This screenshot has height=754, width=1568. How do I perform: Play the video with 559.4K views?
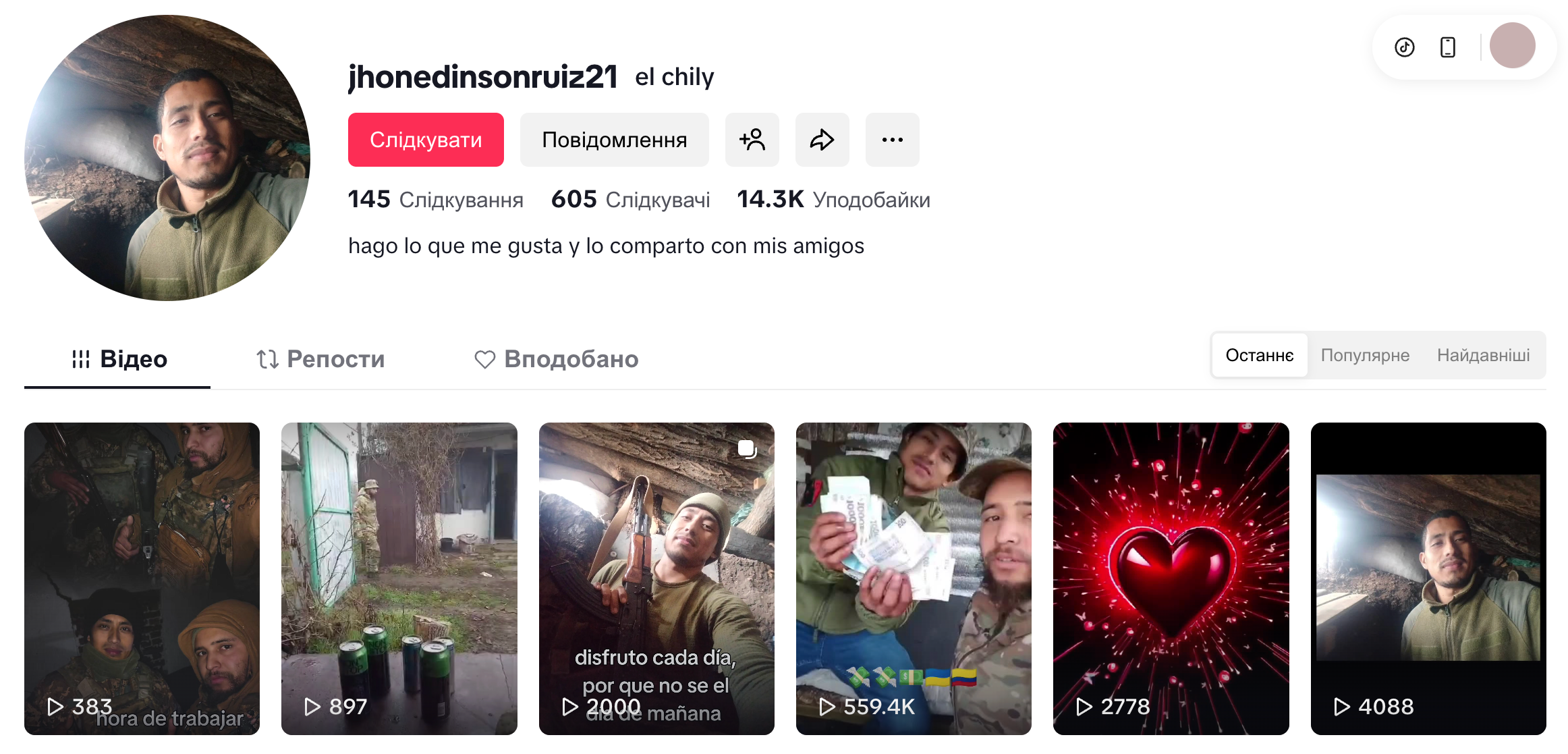tap(914, 578)
